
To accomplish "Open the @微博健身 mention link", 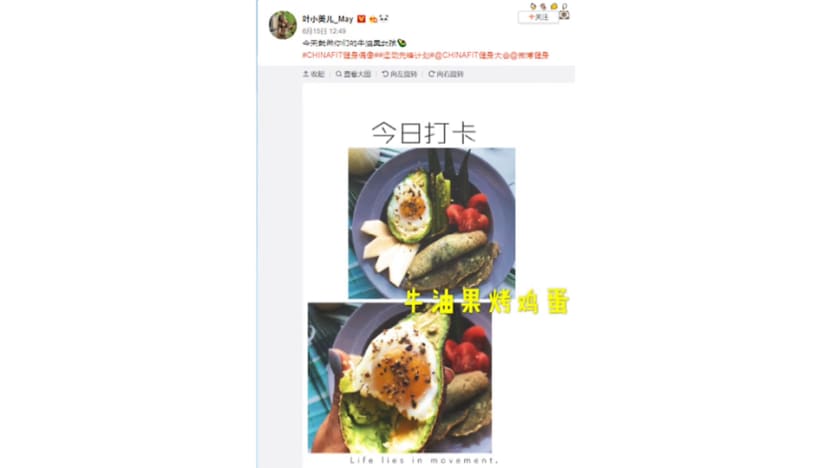I will click(x=528, y=55).
